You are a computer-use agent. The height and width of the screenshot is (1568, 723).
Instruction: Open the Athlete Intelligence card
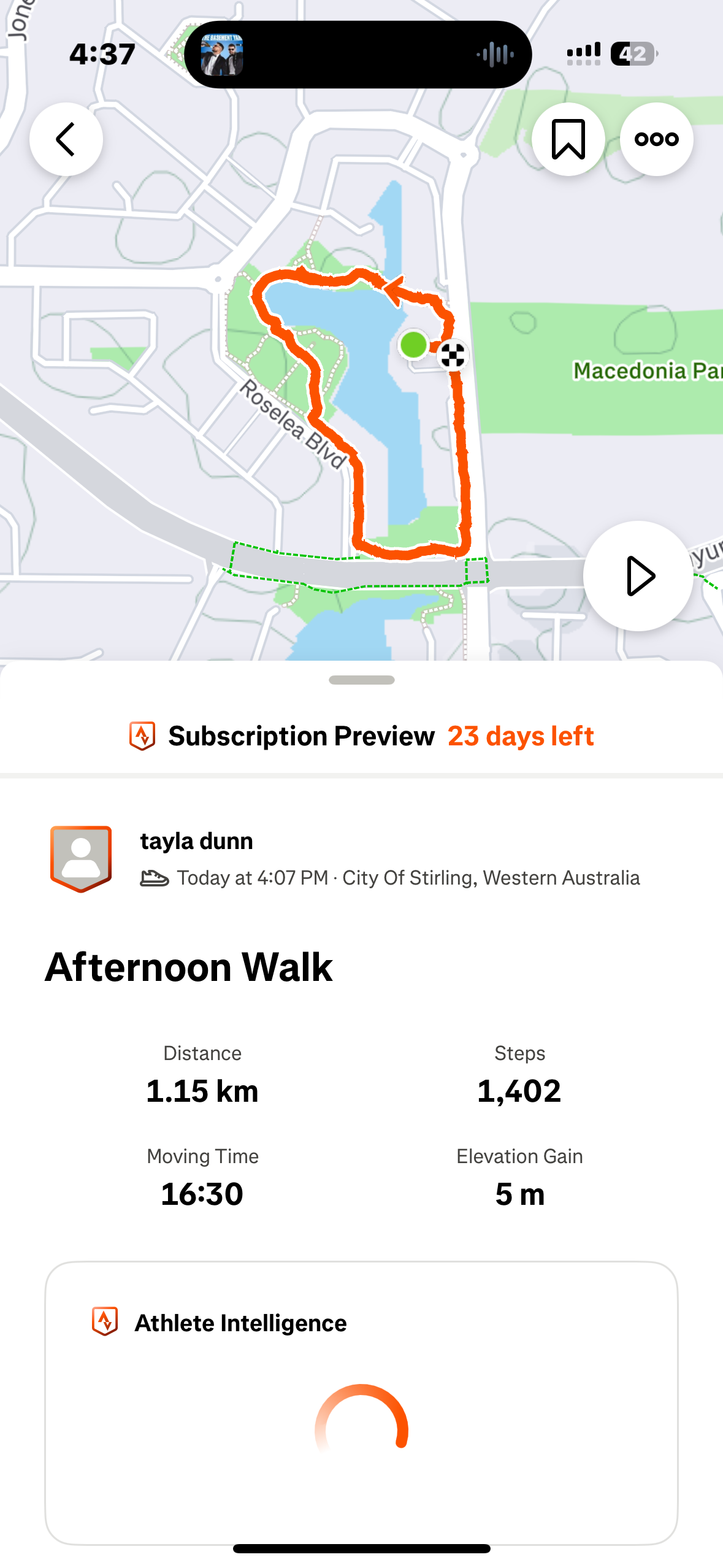click(x=361, y=1402)
